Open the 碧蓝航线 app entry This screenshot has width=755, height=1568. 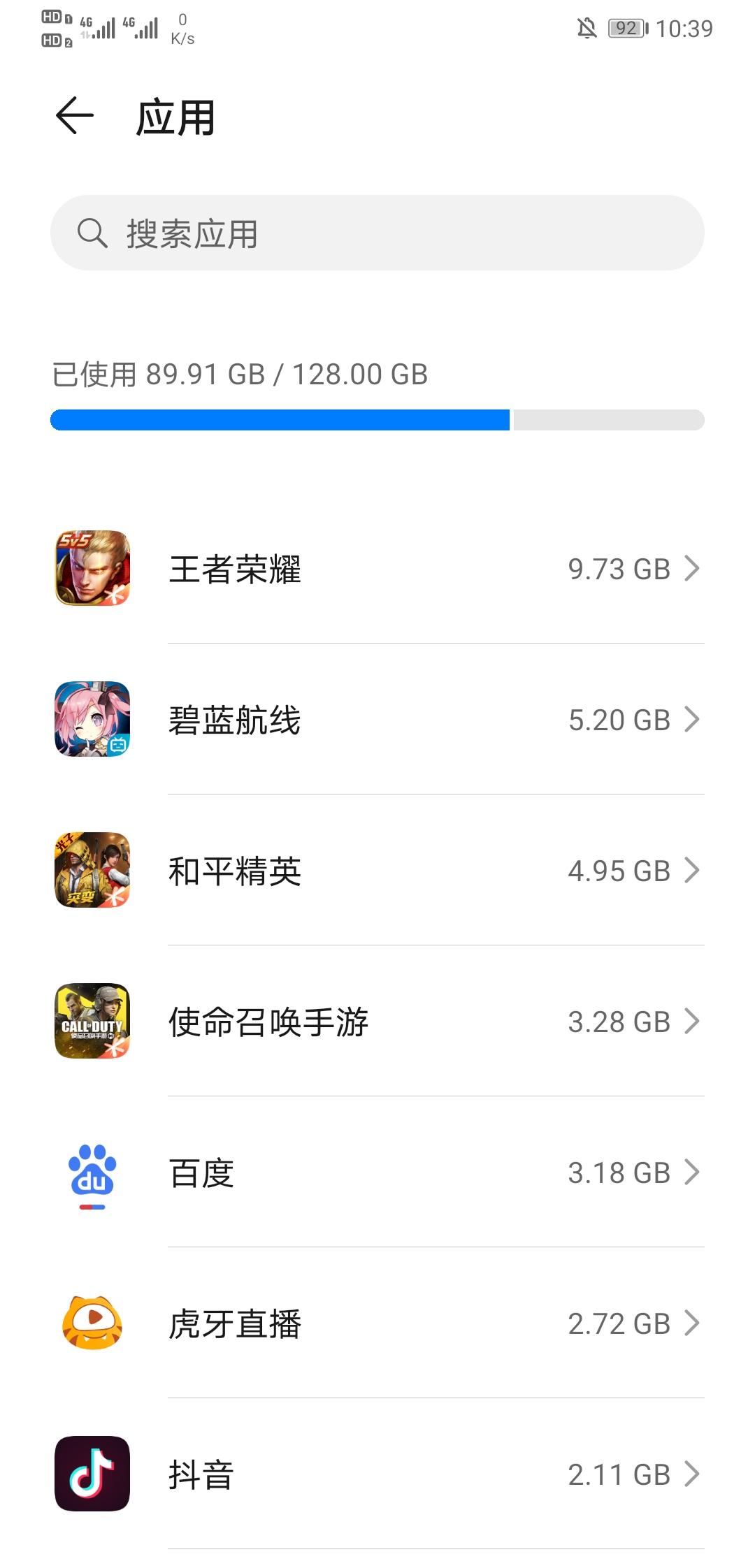(x=377, y=720)
